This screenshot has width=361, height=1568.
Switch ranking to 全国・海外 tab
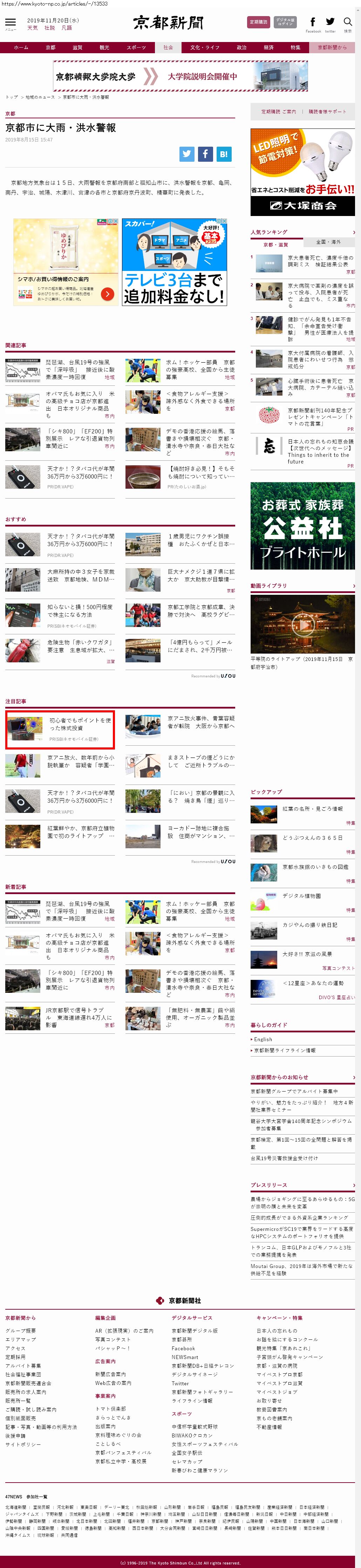point(329,242)
